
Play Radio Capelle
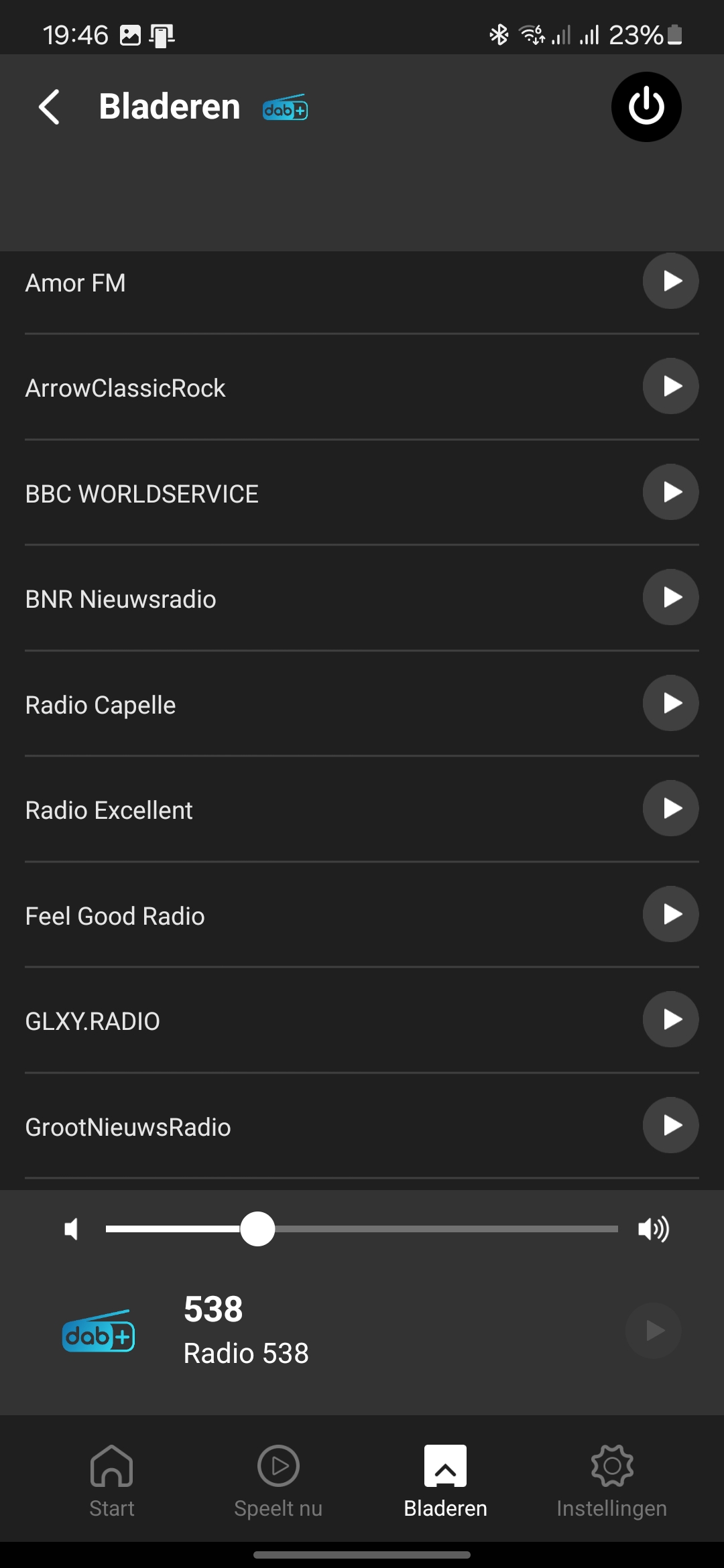point(670,703)
